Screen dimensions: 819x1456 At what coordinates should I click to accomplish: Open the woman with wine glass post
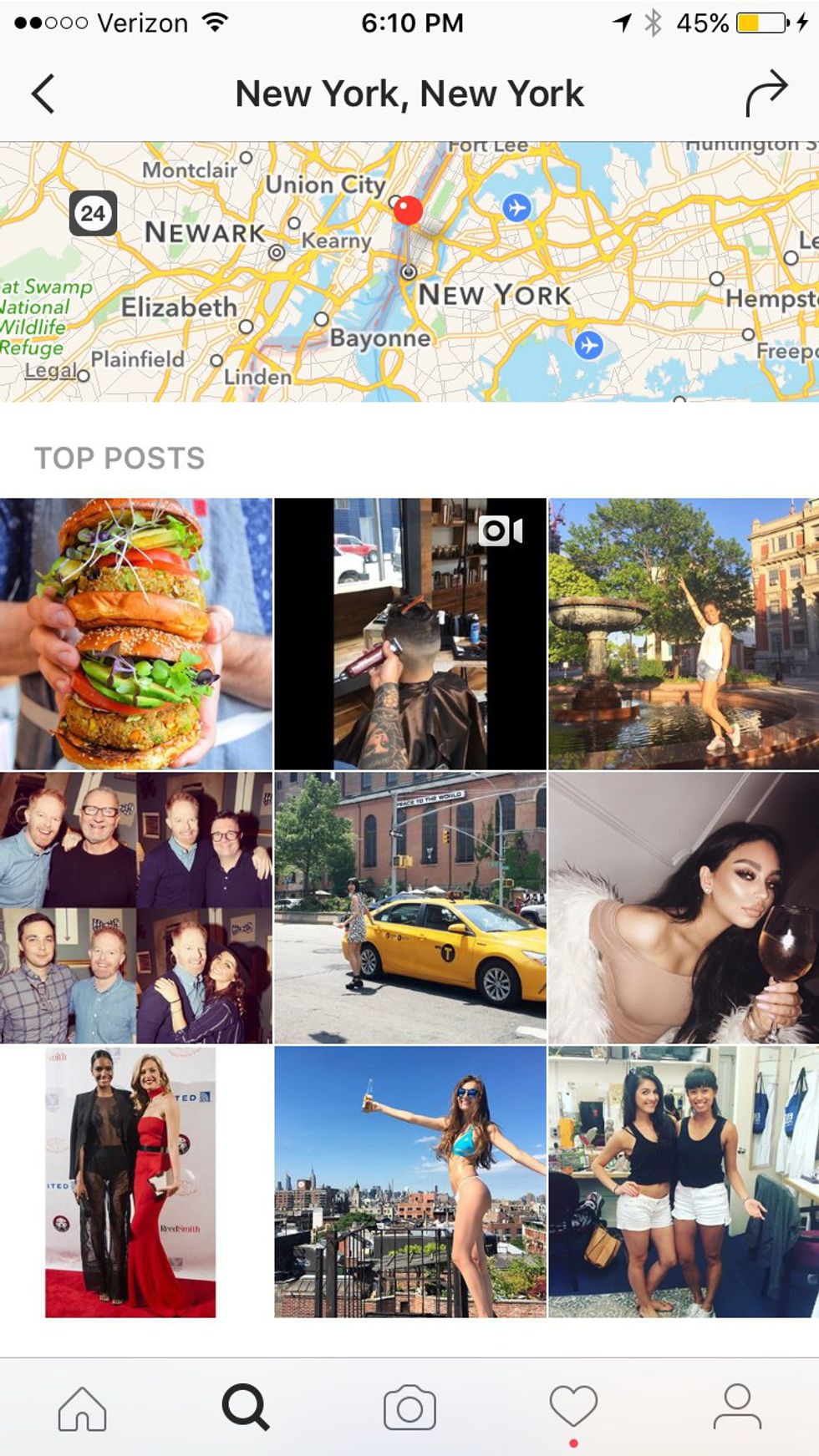coord(684,907)
